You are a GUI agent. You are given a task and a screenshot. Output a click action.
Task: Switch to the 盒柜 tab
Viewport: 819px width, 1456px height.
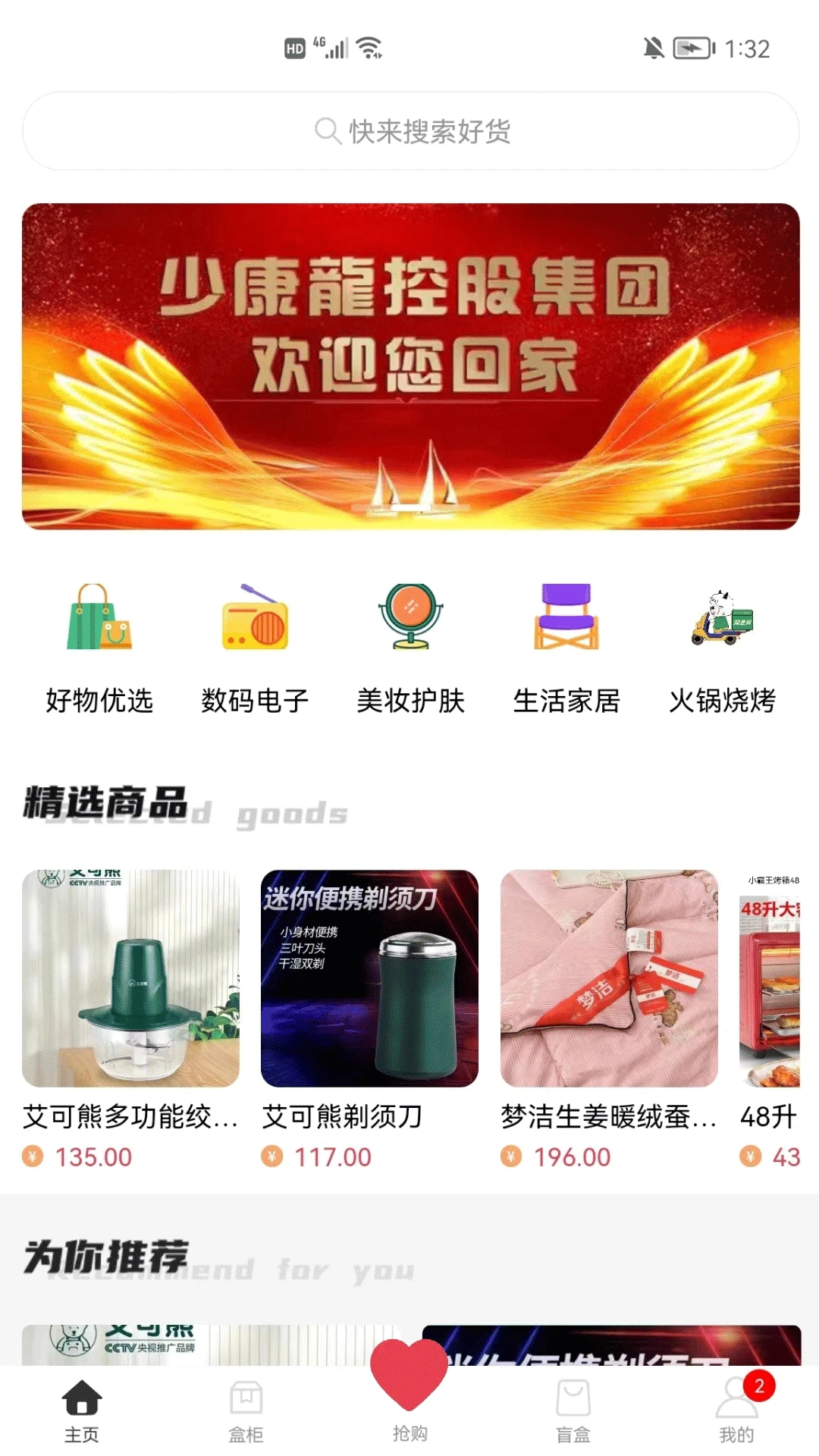246,1409
